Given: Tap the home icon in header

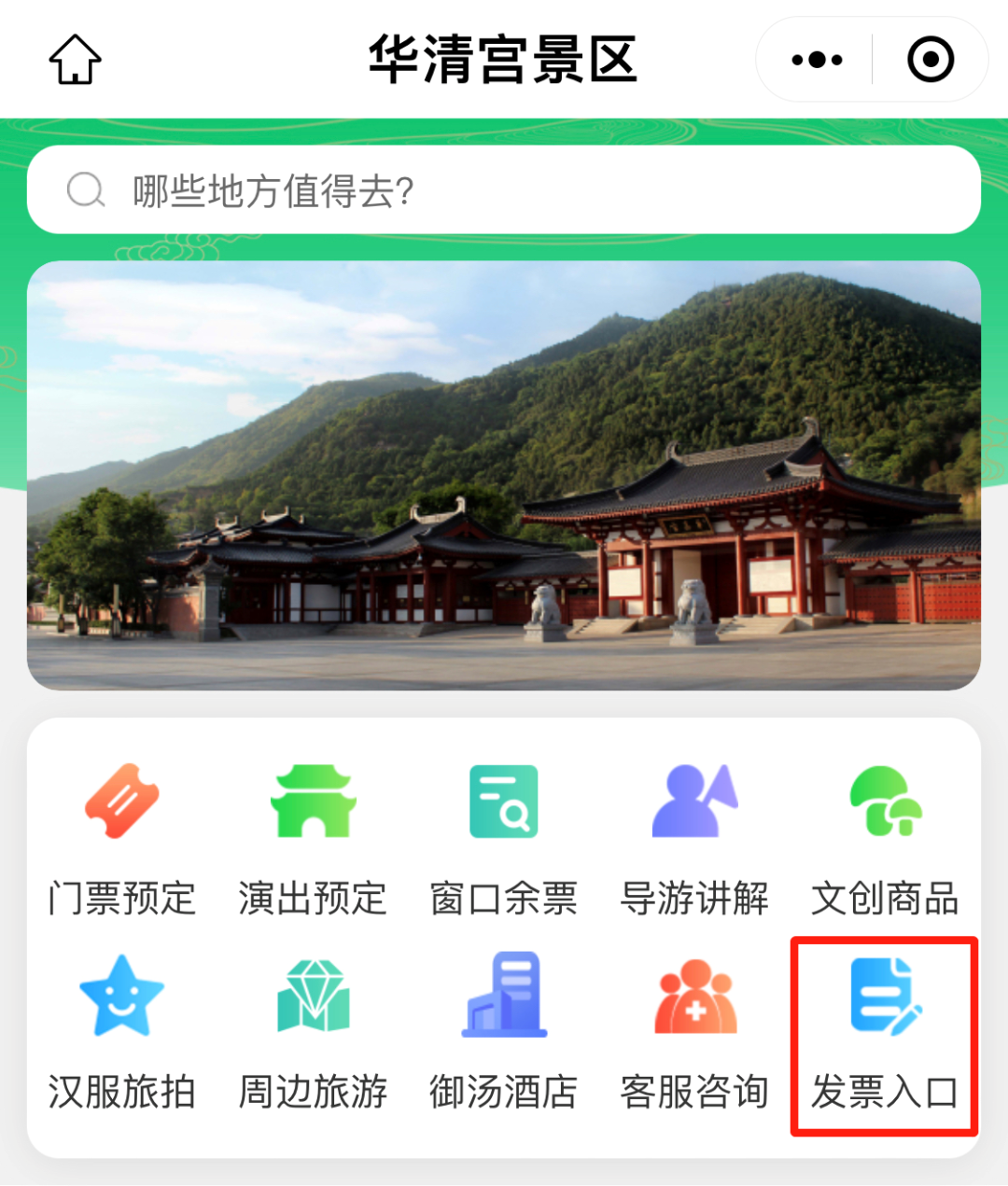Looking at the screenshot, I should (x=75, y=60).
